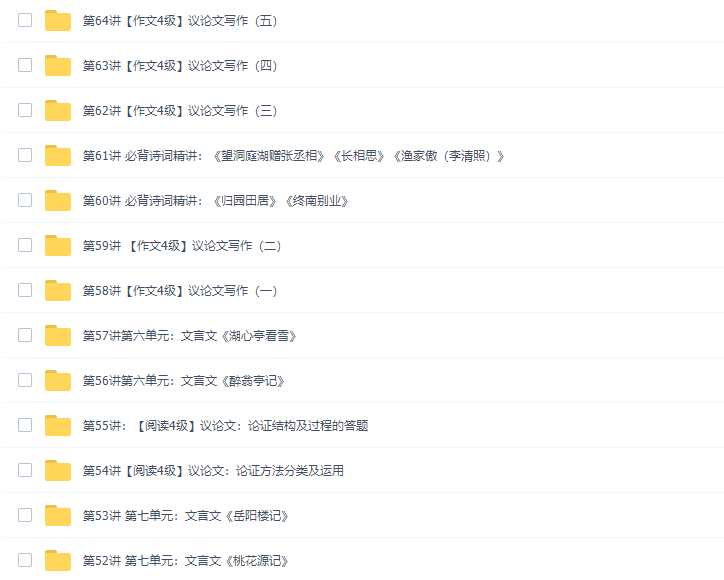Tick the checkbox beside 第63讲

click(25, 65)
